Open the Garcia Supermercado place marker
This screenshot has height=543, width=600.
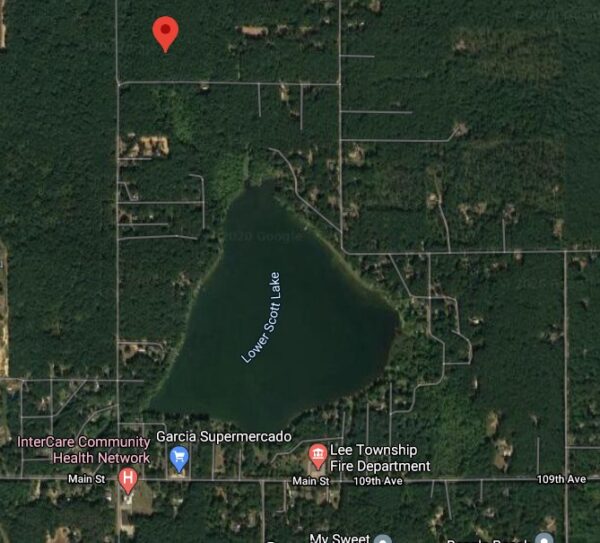(x=179, y=458)
